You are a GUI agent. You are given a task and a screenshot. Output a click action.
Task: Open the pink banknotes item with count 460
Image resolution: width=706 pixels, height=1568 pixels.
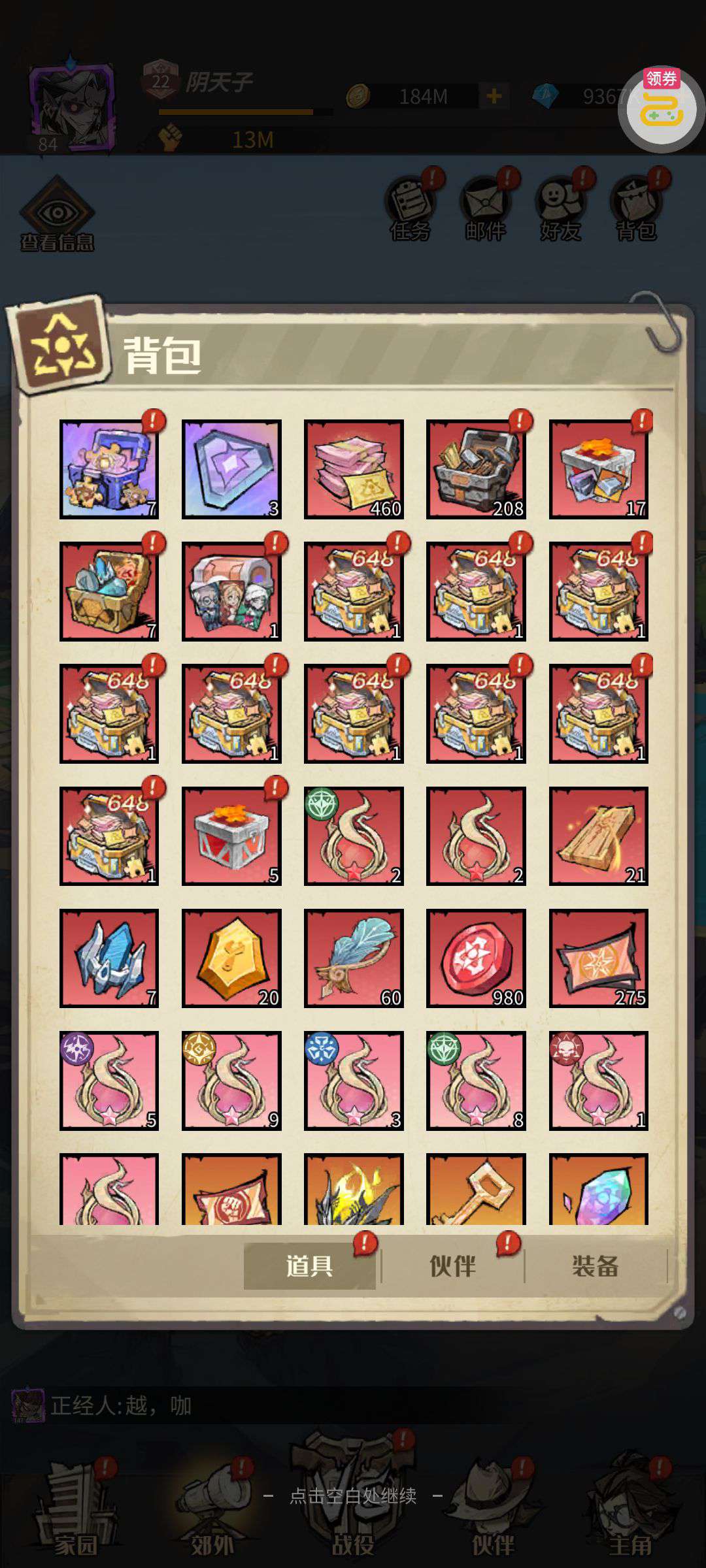coord(354,469)
